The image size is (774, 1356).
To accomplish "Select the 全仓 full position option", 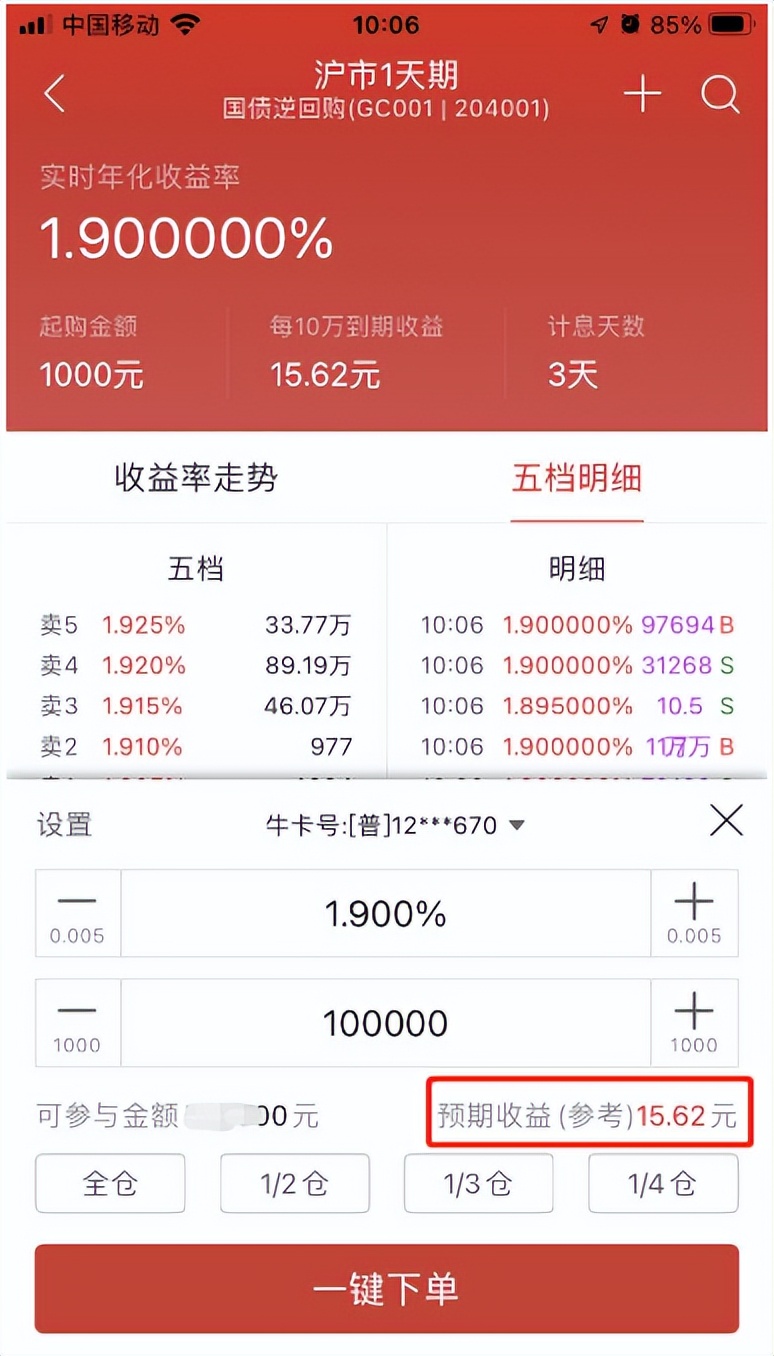I will click(x=110, y=1182).
